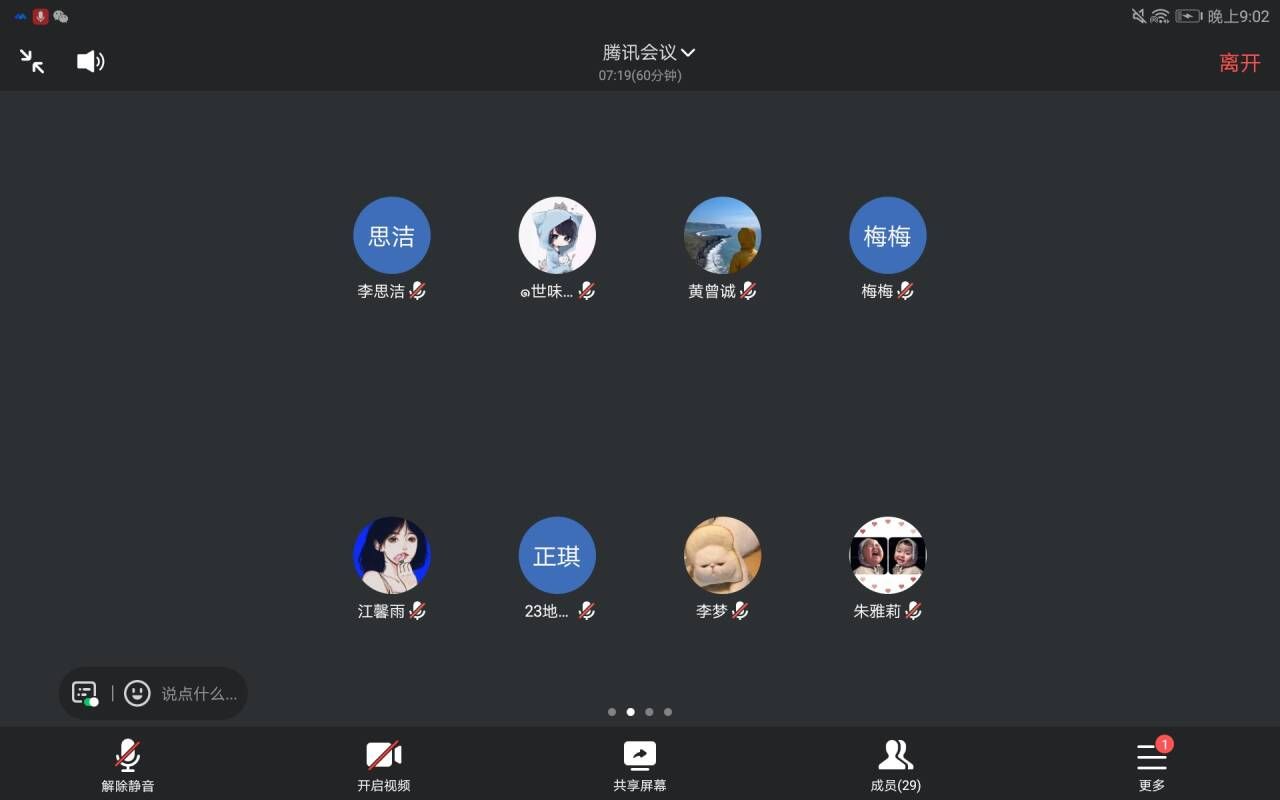
Task: Minimize the meeting window
Action: (32, 61)
